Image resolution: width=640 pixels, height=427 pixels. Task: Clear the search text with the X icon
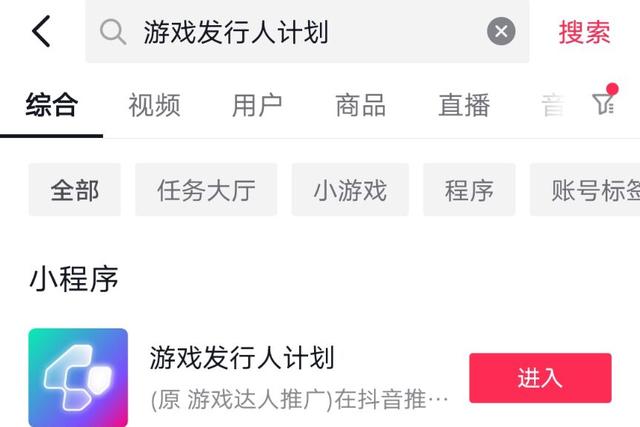tap(501, 32)
